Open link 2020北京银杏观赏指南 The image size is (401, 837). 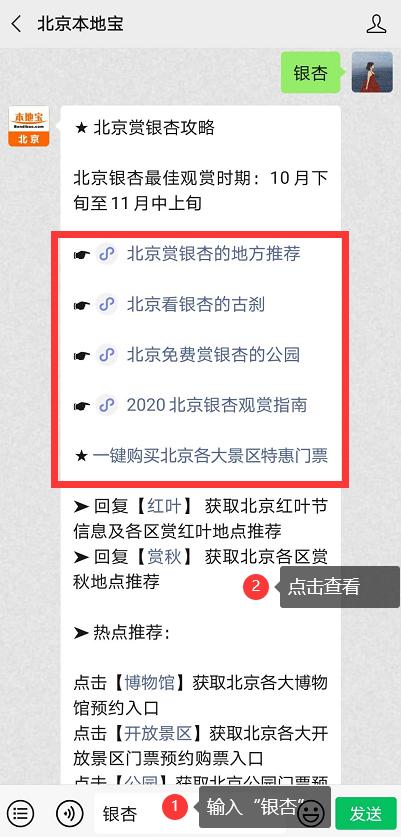click(216, 405)
